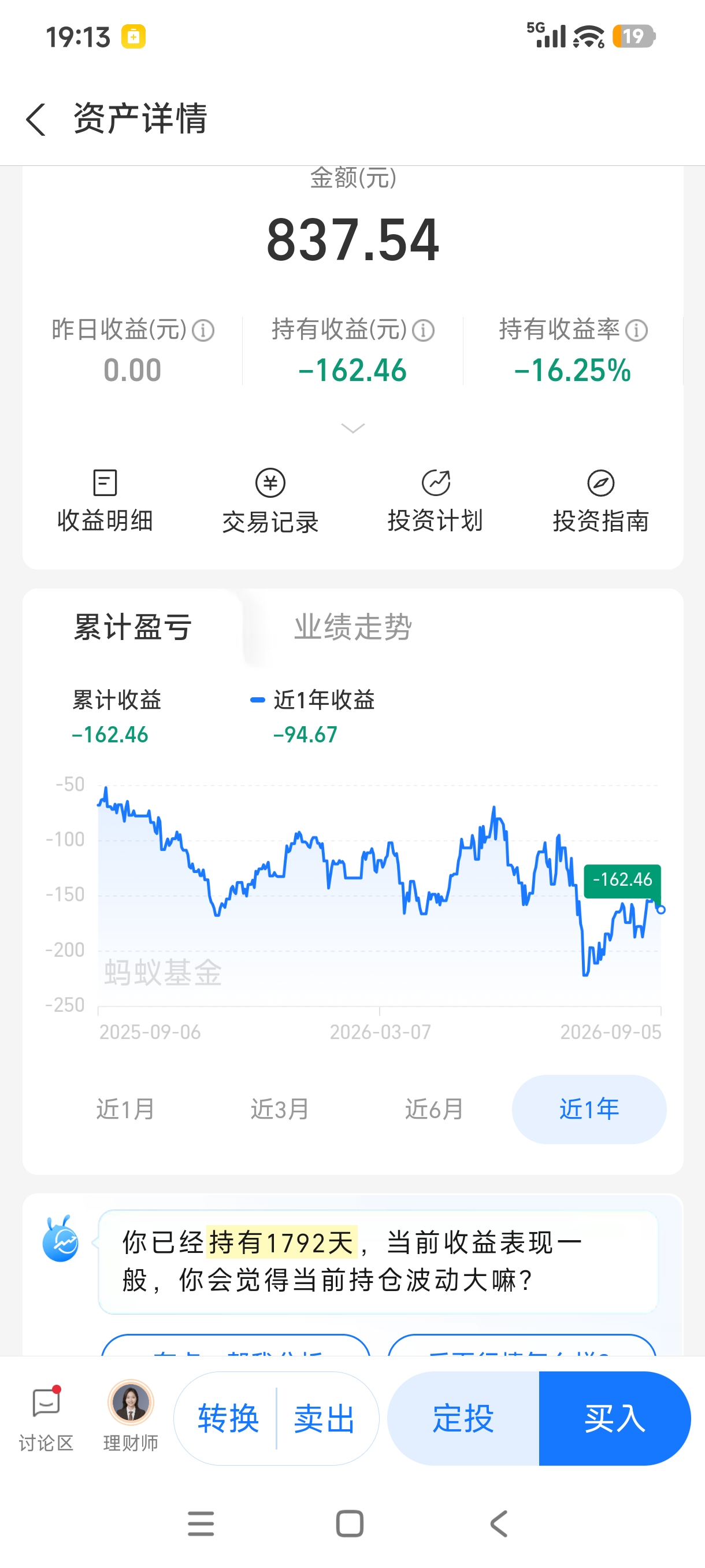
Task: Tap 买入 to buy more
Action: click(x=614, y=1418)
